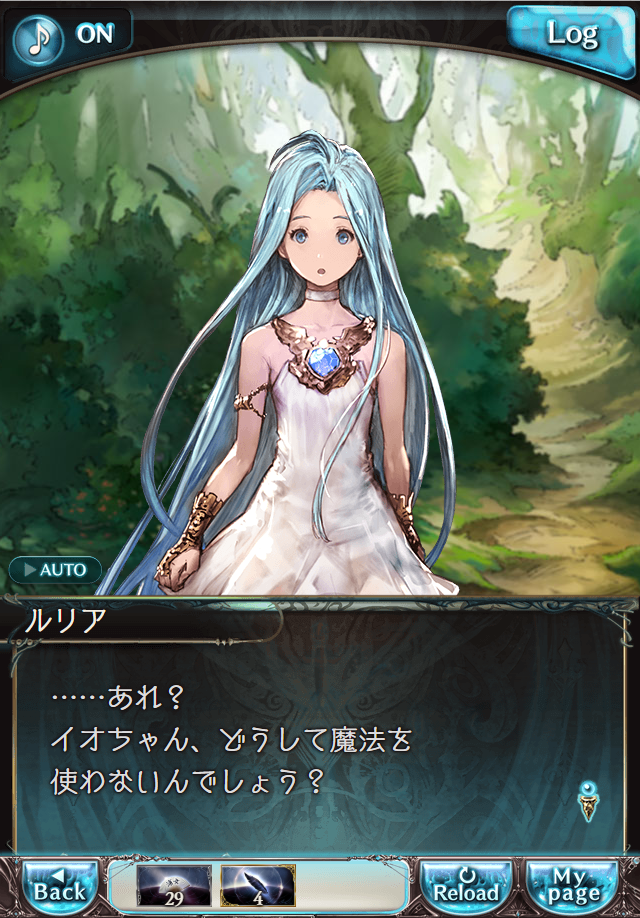Go Back to the previous screen
The height and width of the screenshot is (918, 640).
coord(60,884)
